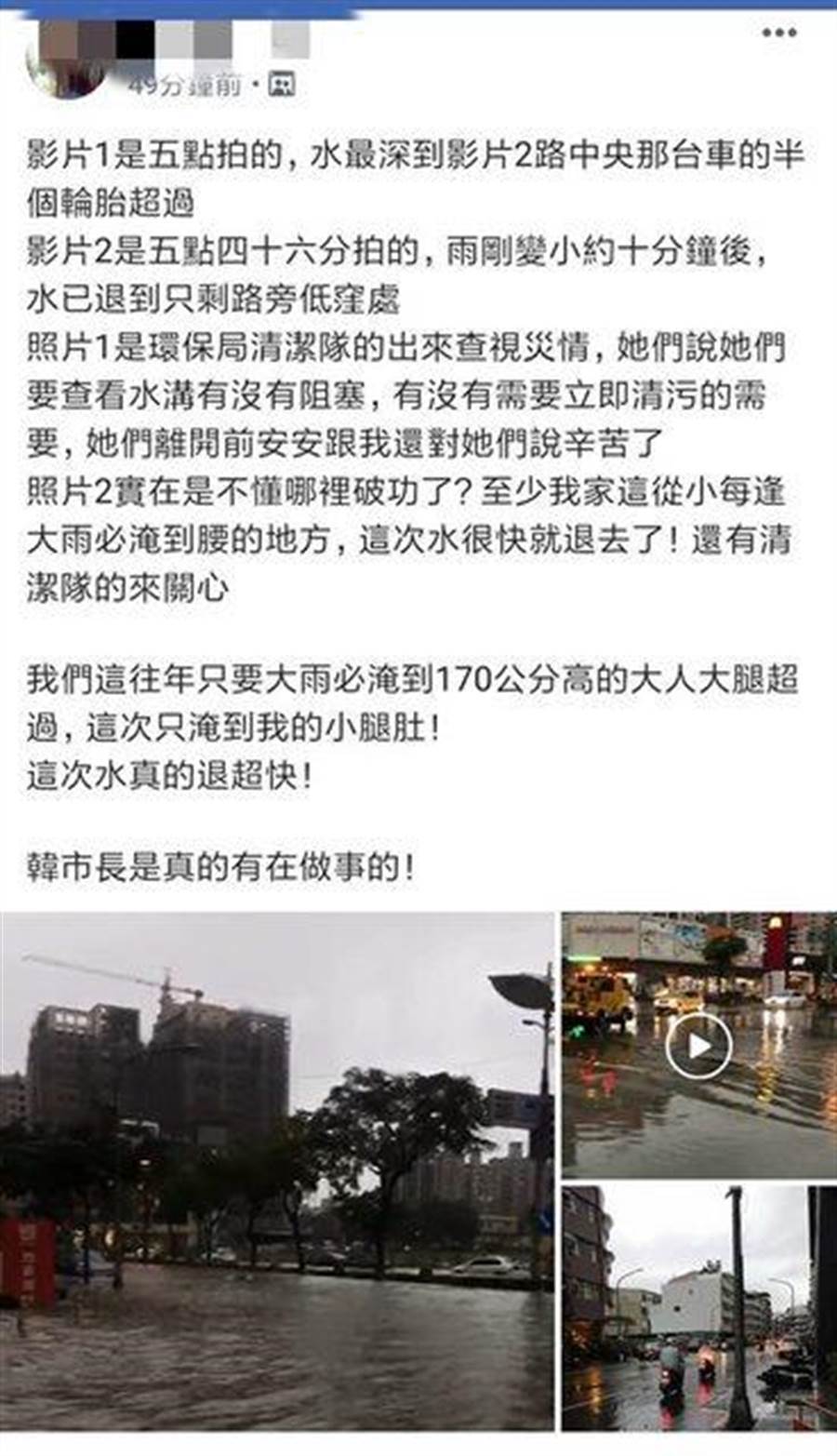This screenshot has height=1456, width=837.
Task: Play the flooded road video
Action: click(x=698, y=1046)
